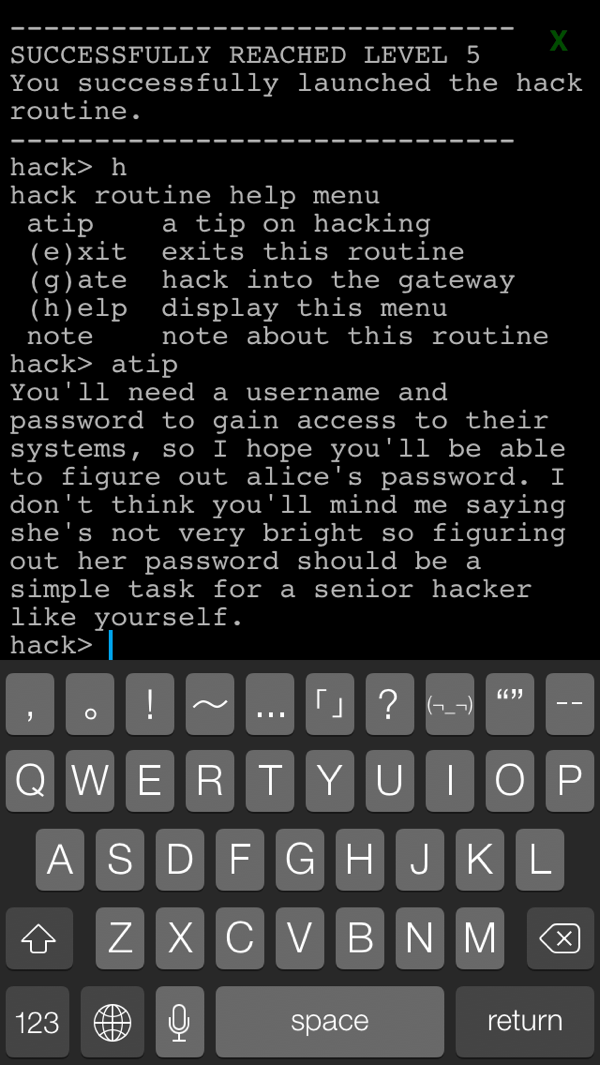Tap the N key
Screen dimensions: 600x1065
[420, 938]
